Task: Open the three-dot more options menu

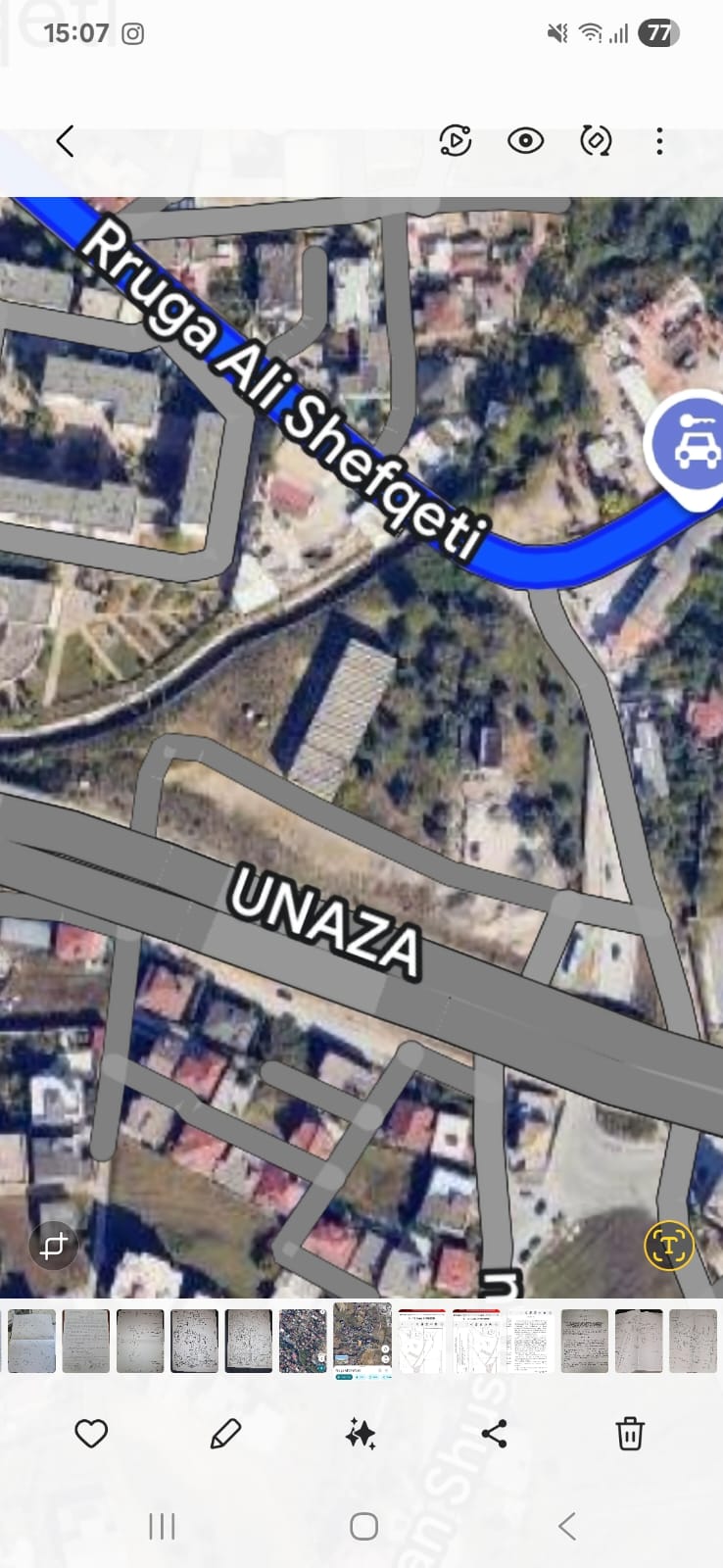Action: click(659, 141)
